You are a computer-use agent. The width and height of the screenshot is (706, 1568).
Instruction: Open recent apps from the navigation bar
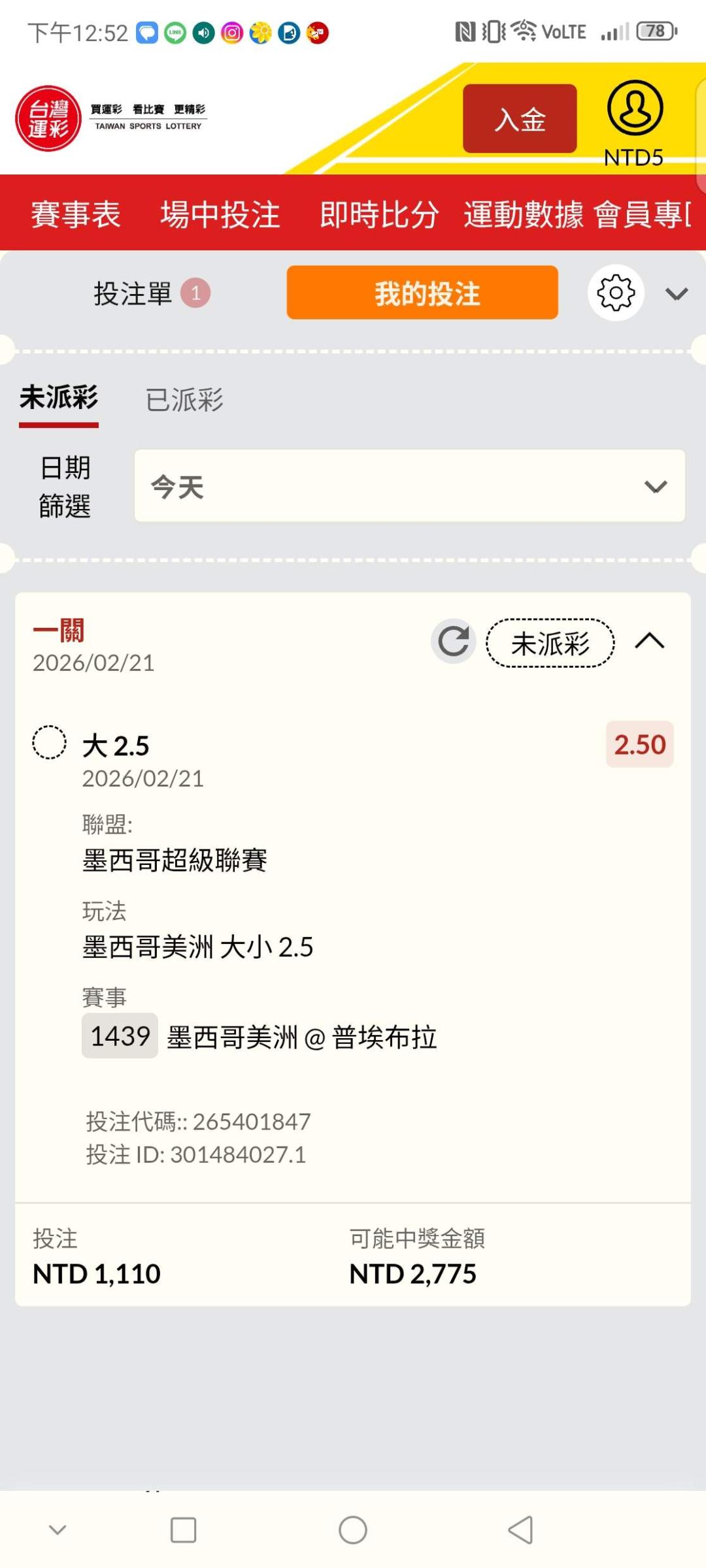tap(183, 1530)
